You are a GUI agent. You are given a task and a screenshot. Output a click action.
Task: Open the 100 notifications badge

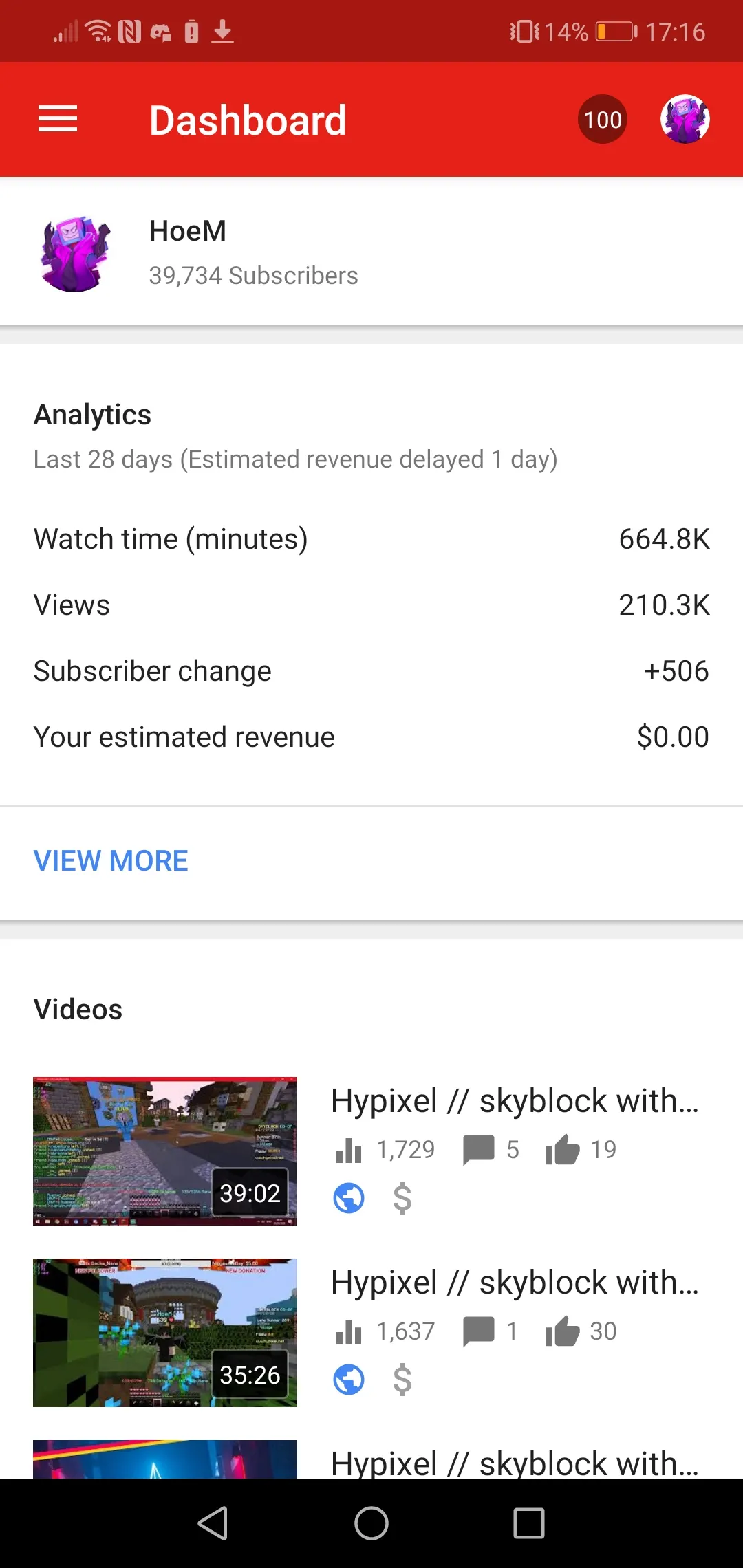pos(602,120)
